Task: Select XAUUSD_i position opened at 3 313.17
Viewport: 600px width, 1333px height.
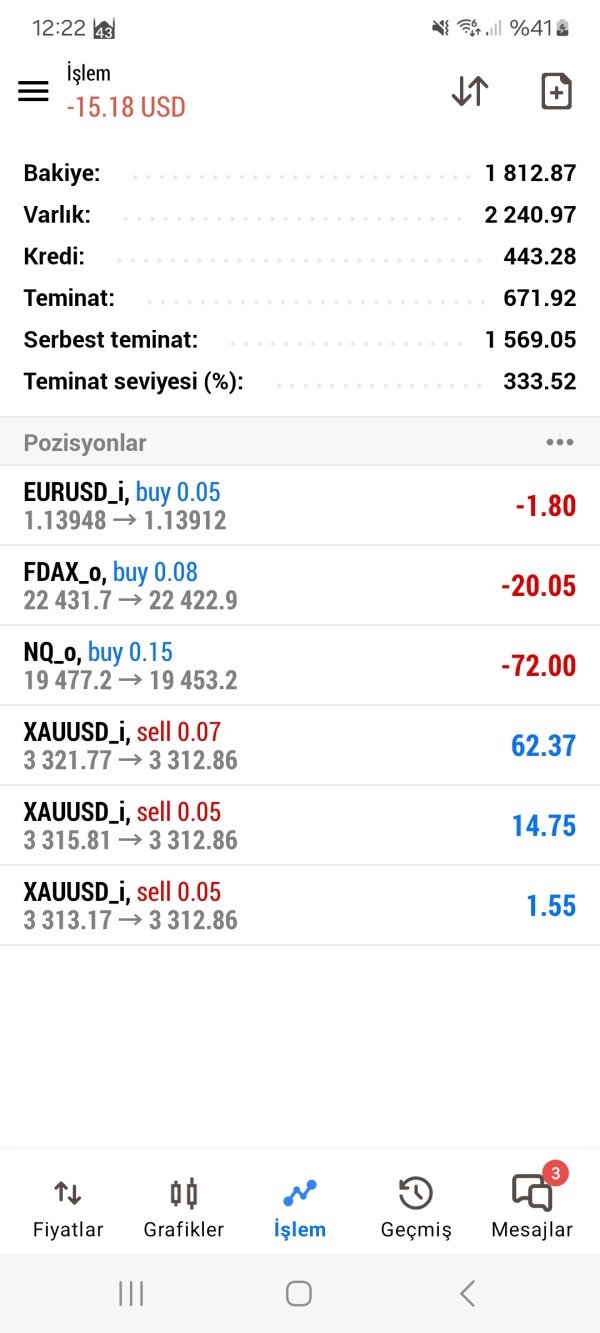Action: (300, 906)
